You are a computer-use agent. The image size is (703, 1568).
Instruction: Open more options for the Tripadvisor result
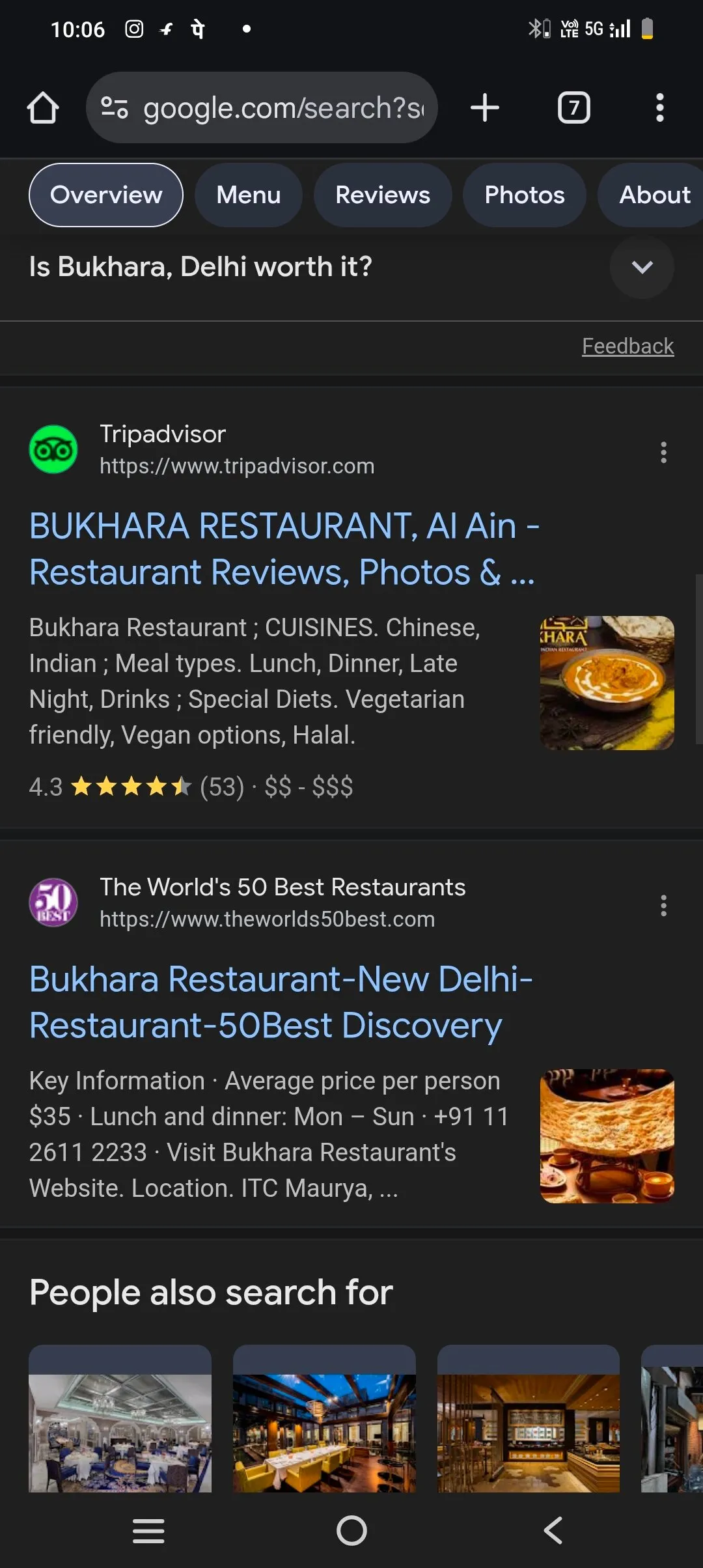[663, 452]
